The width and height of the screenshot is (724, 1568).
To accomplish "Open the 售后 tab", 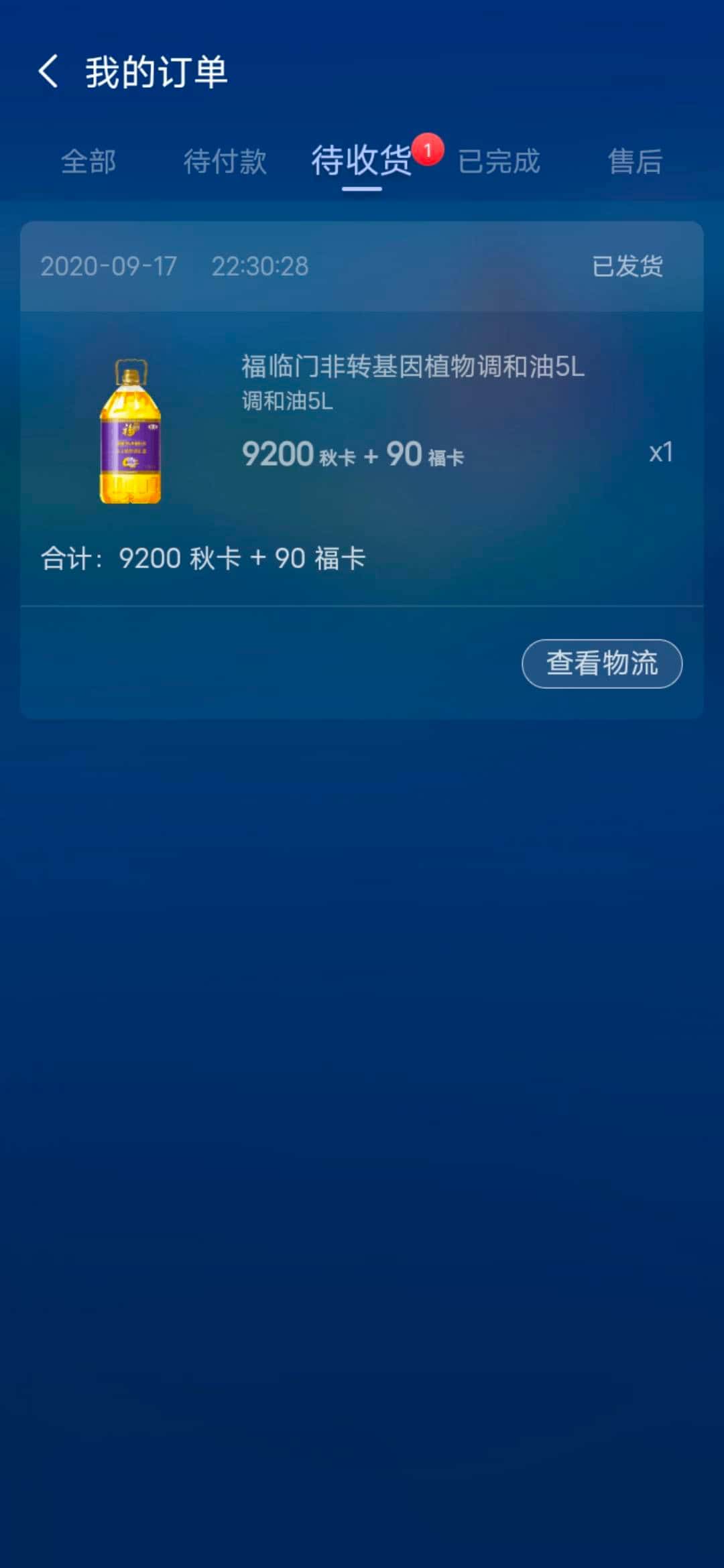I will [x=633, y=162].
